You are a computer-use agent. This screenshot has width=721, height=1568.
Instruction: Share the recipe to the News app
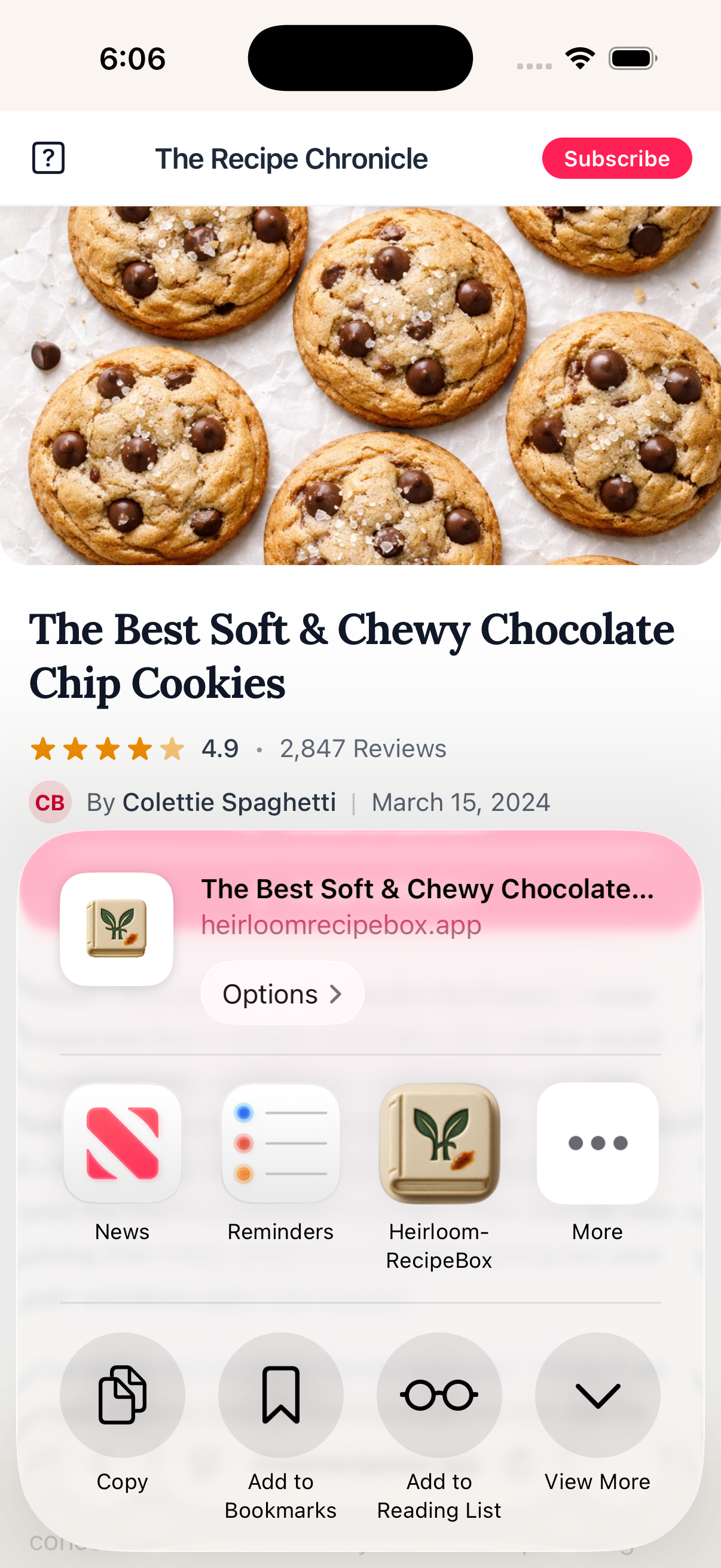[x=123, y=1145]
